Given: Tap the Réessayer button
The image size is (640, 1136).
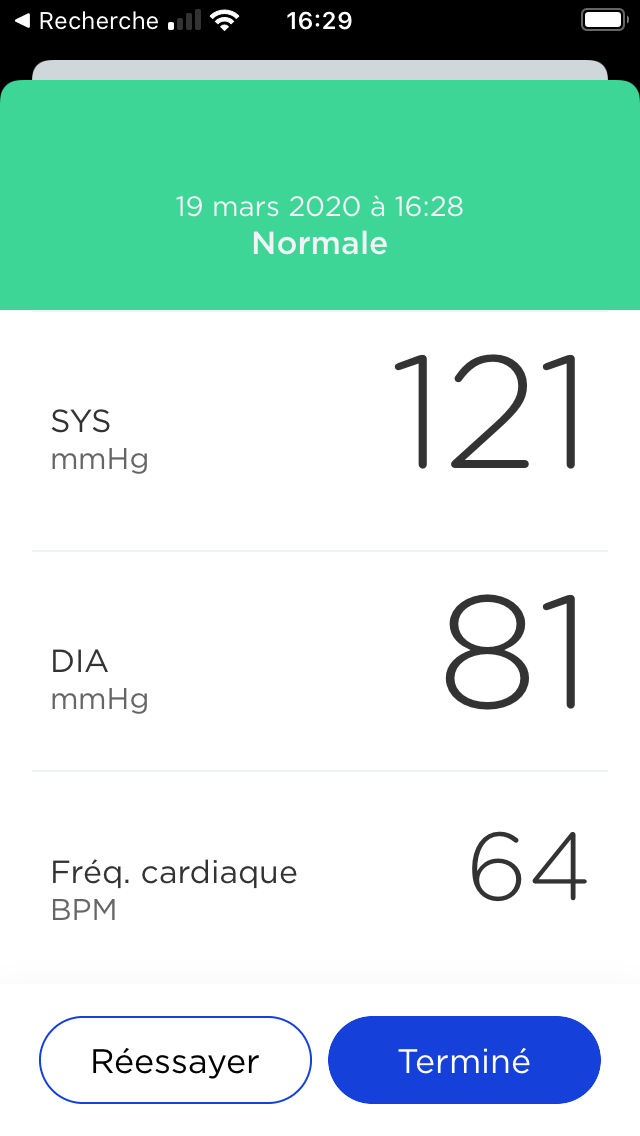Looking at the screenshot, I should pyautogui.click(x=175, y=1060).
